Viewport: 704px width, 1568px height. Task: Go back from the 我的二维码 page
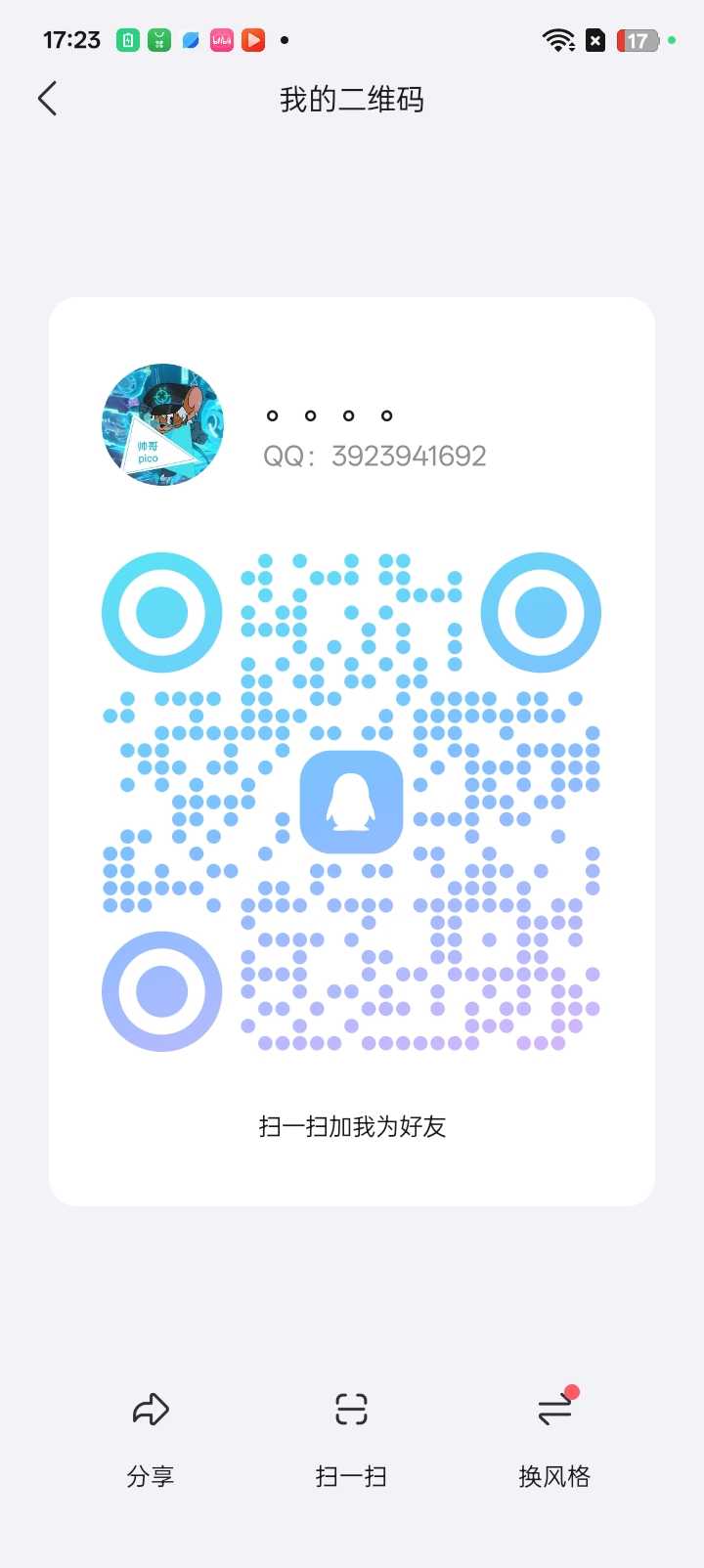click(47, 99)
